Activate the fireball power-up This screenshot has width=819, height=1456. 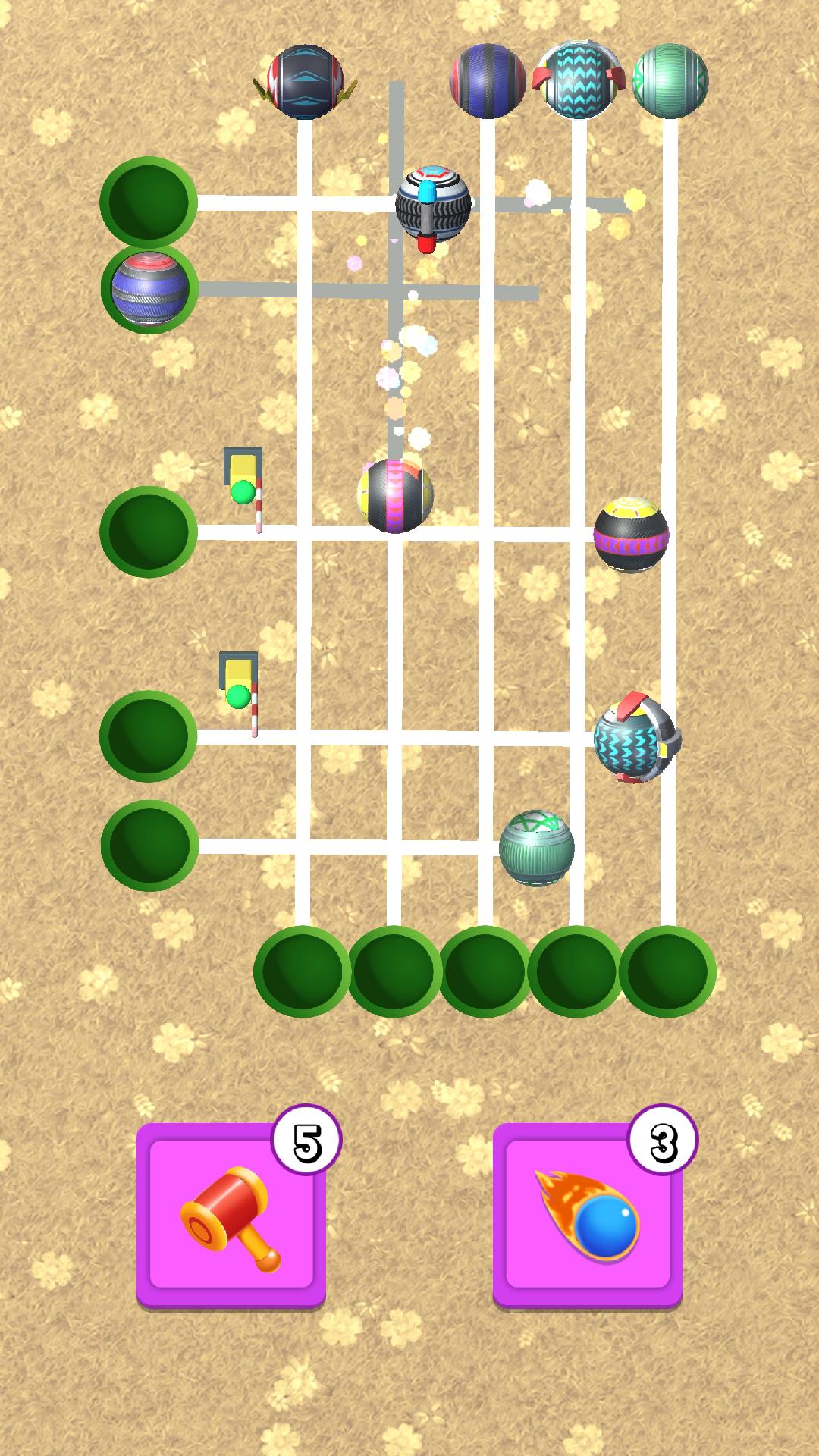(x=588, y=1216)
